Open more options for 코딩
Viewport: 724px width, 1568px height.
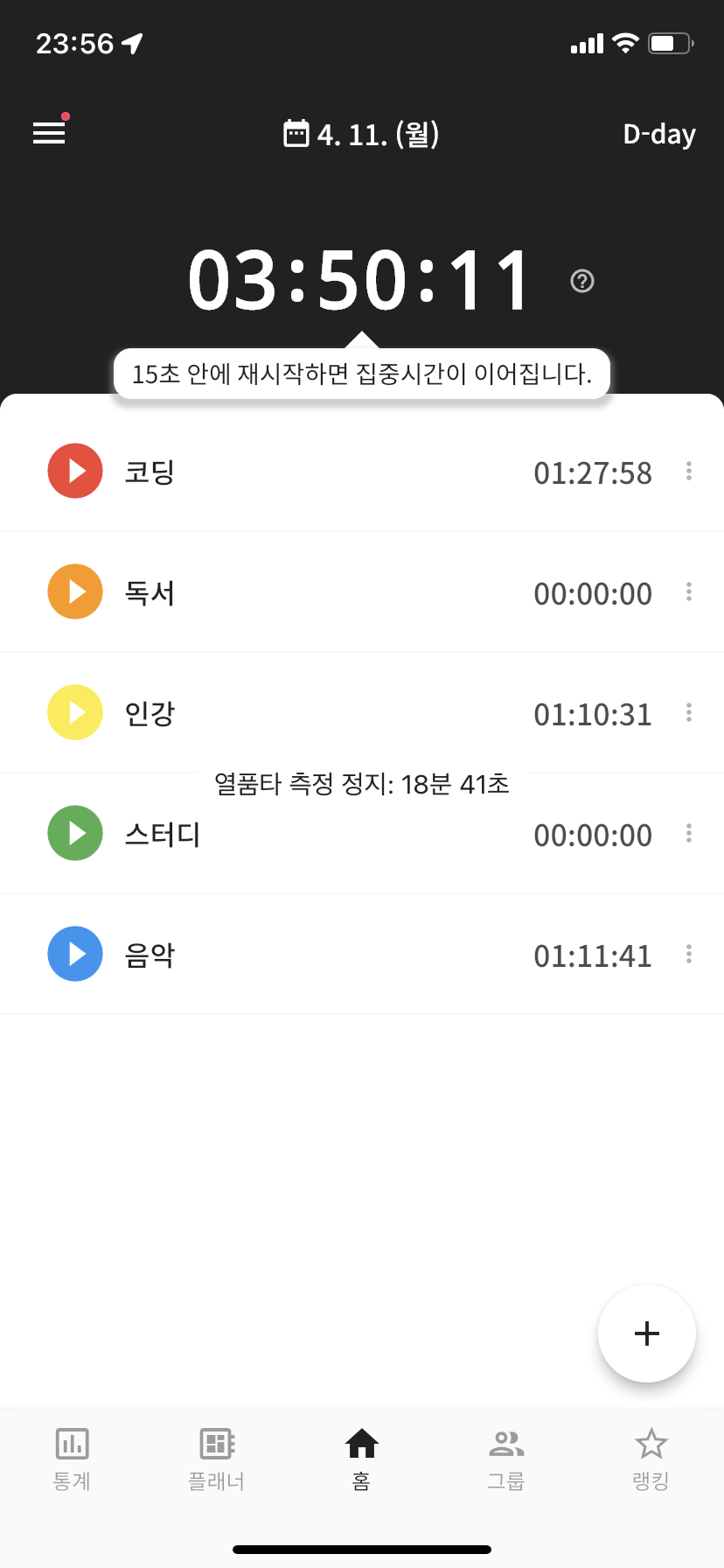click(689, 472)
